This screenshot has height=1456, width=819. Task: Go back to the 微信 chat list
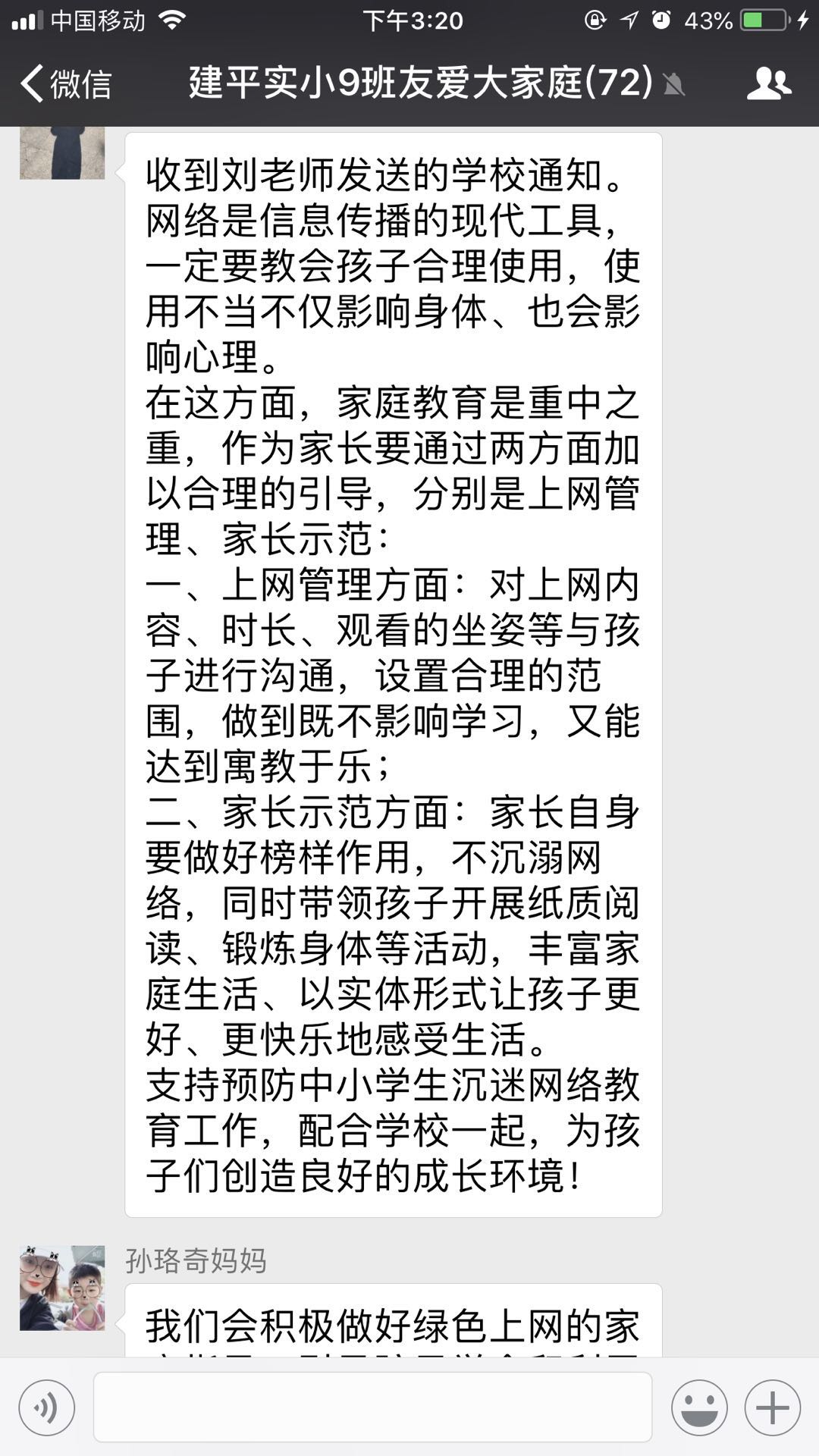67,83
